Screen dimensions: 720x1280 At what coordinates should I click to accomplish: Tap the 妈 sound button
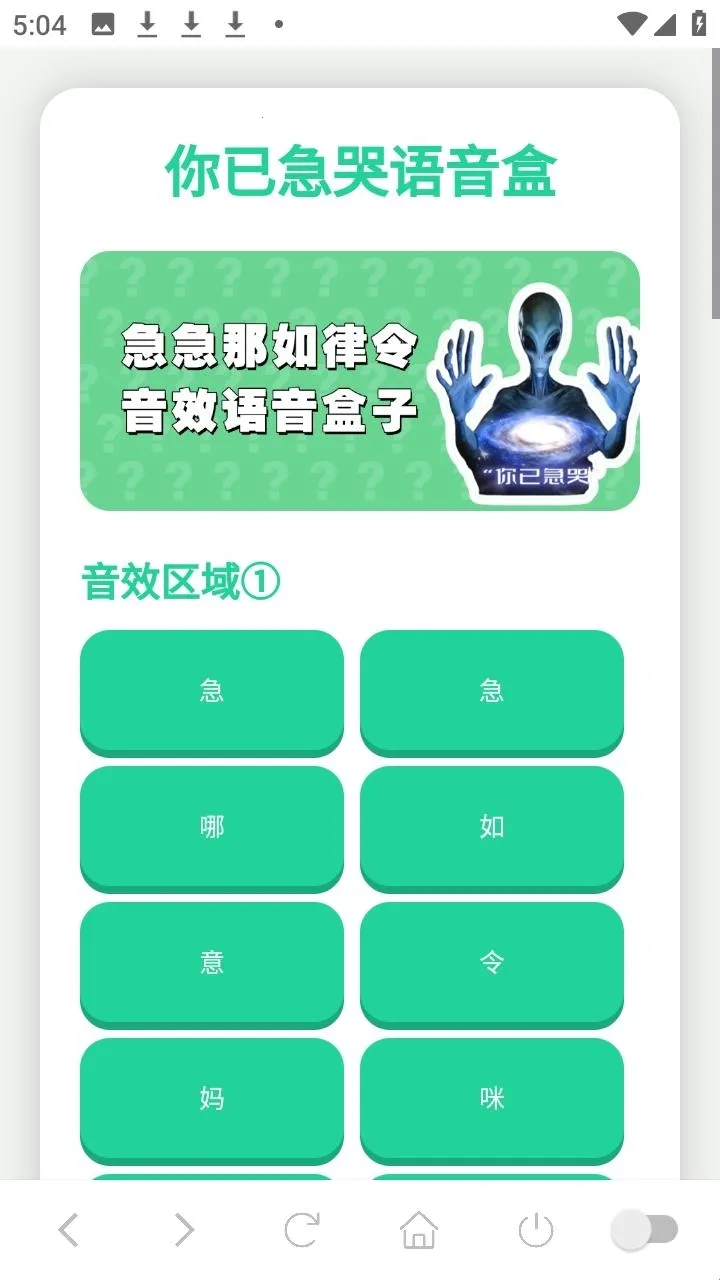coord(211,1098)
